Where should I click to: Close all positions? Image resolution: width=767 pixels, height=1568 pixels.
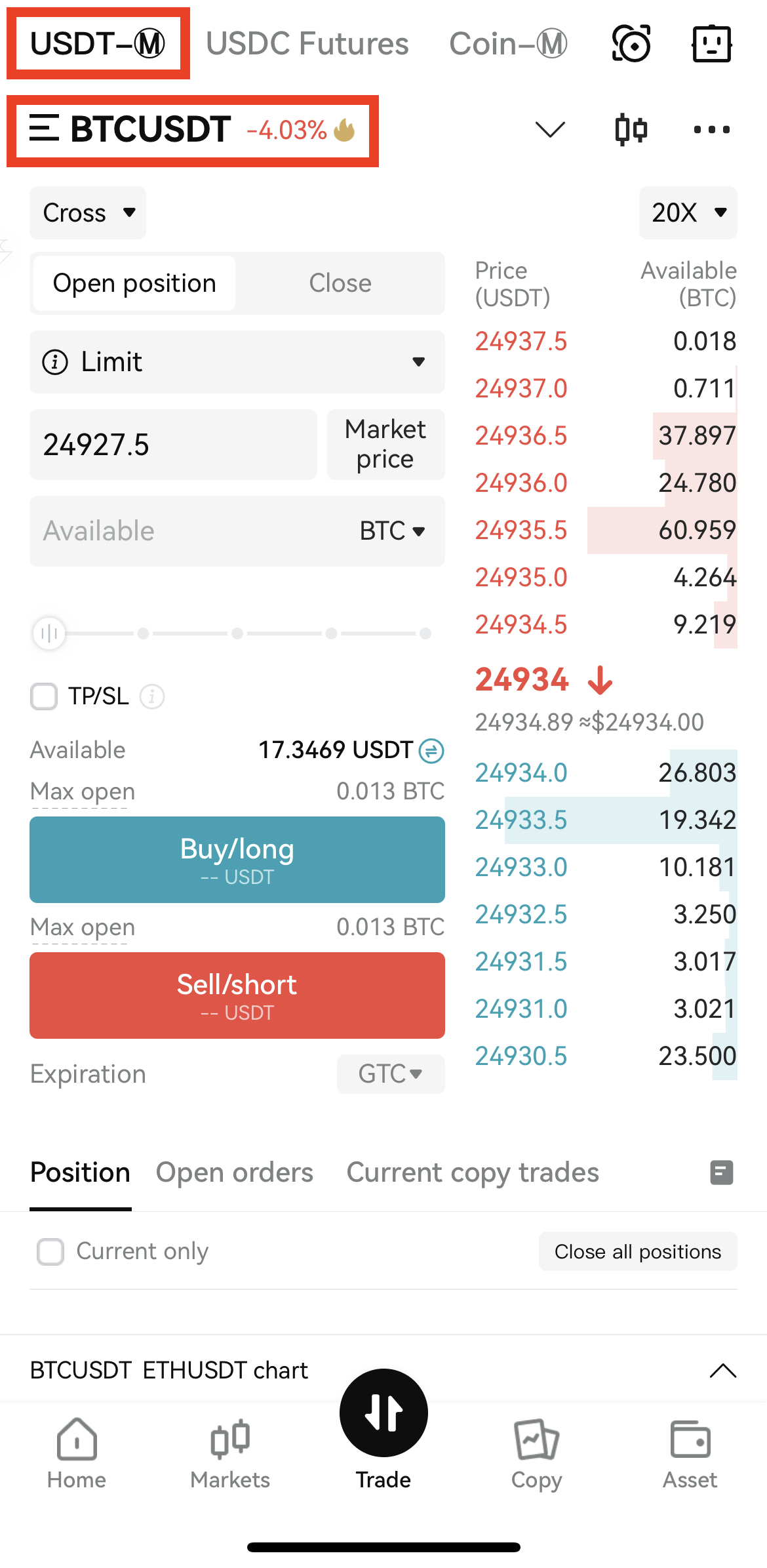(637, 1252)
